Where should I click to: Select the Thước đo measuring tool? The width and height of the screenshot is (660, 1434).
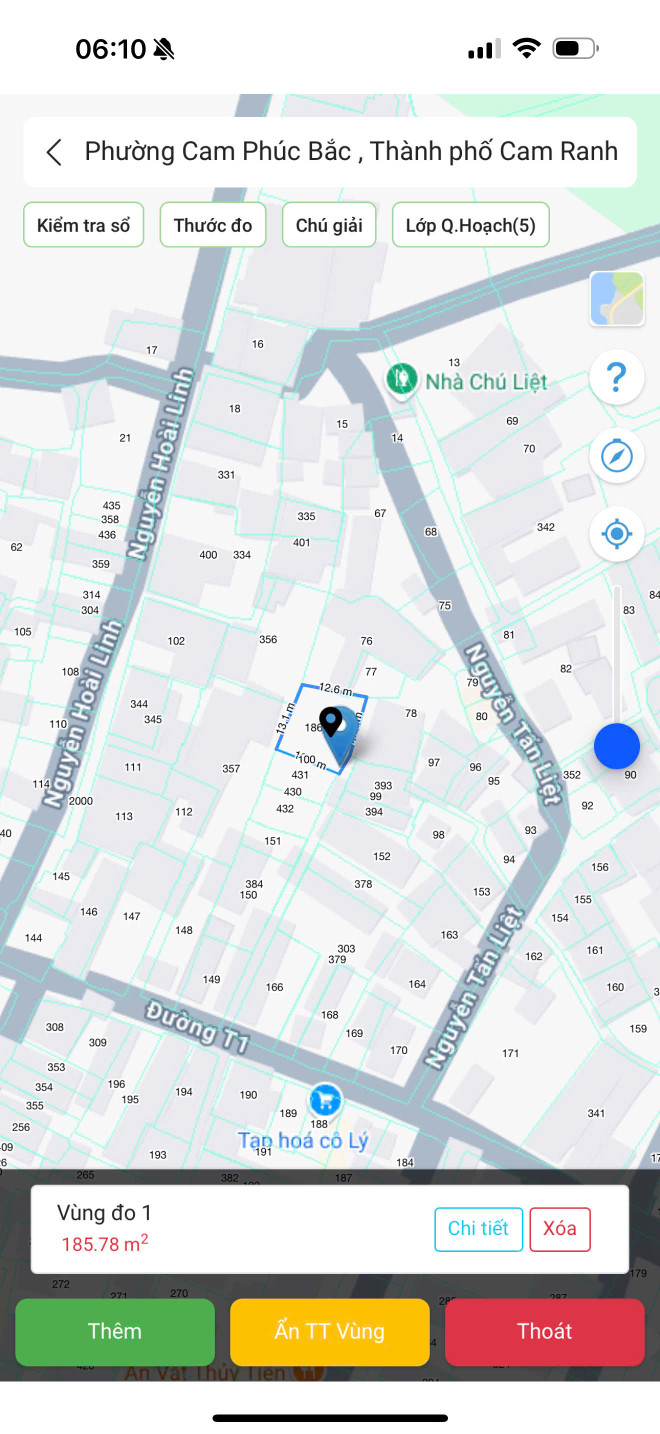pos(213,225)
